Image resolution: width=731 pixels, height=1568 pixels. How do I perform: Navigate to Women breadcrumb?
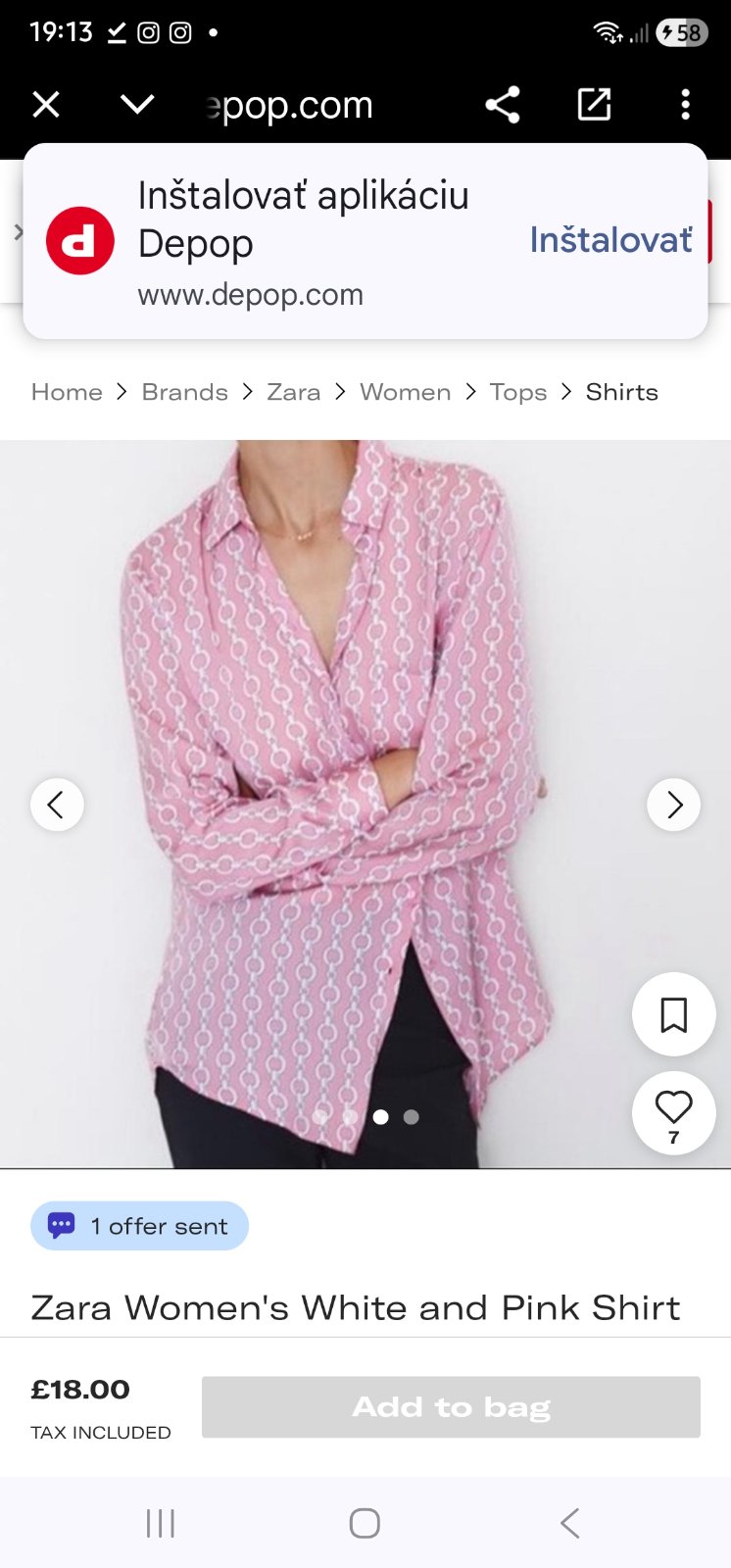[x=405, y=392]
